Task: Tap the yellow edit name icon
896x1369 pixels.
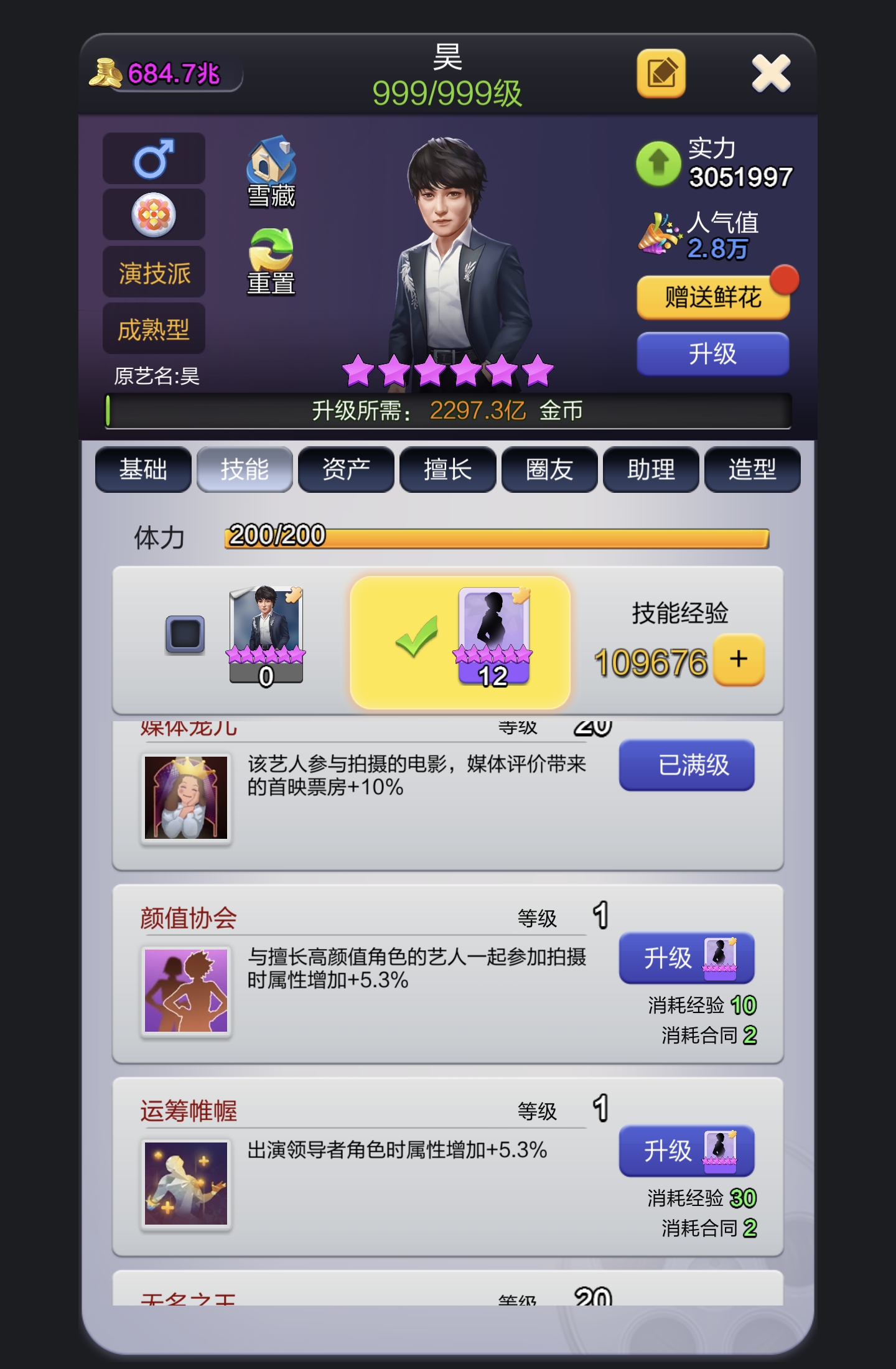Action: click(x=661, y=73)
